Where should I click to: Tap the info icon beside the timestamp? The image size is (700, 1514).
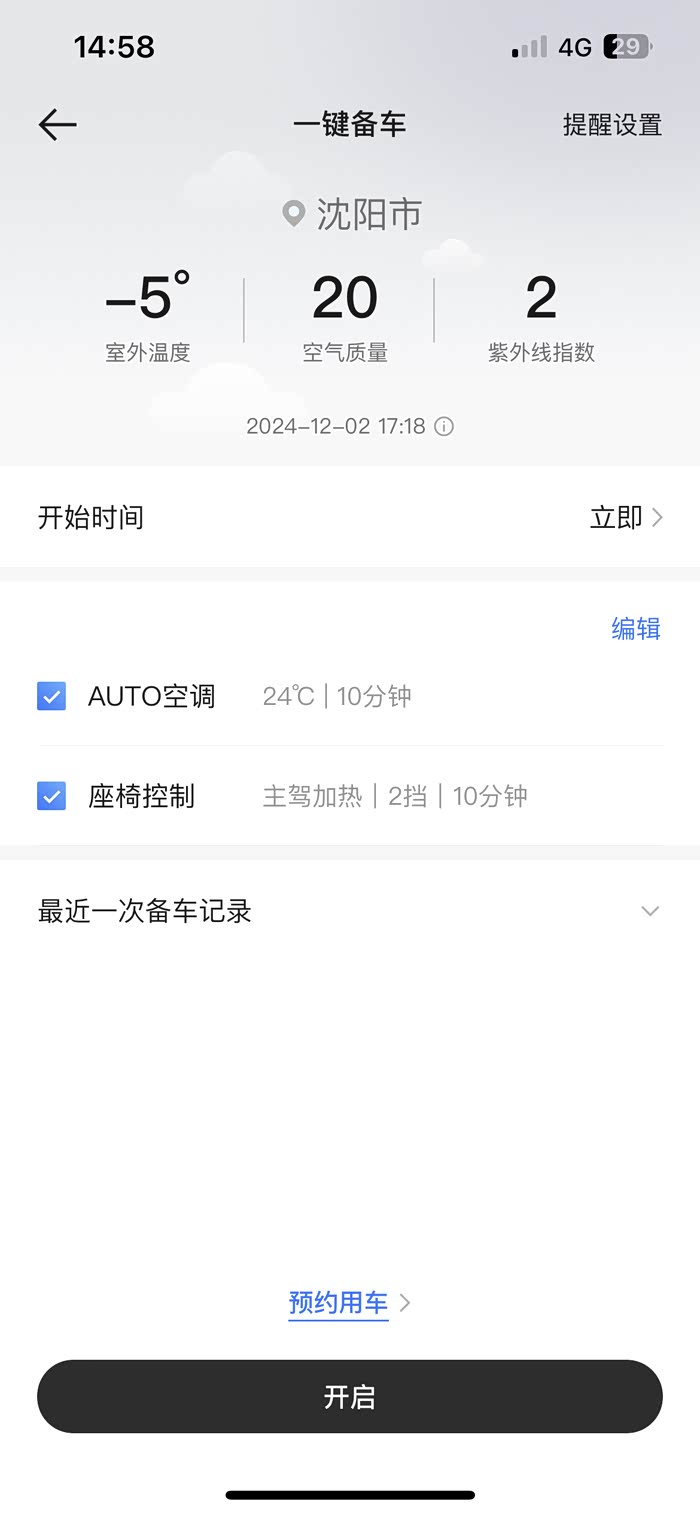444,427
